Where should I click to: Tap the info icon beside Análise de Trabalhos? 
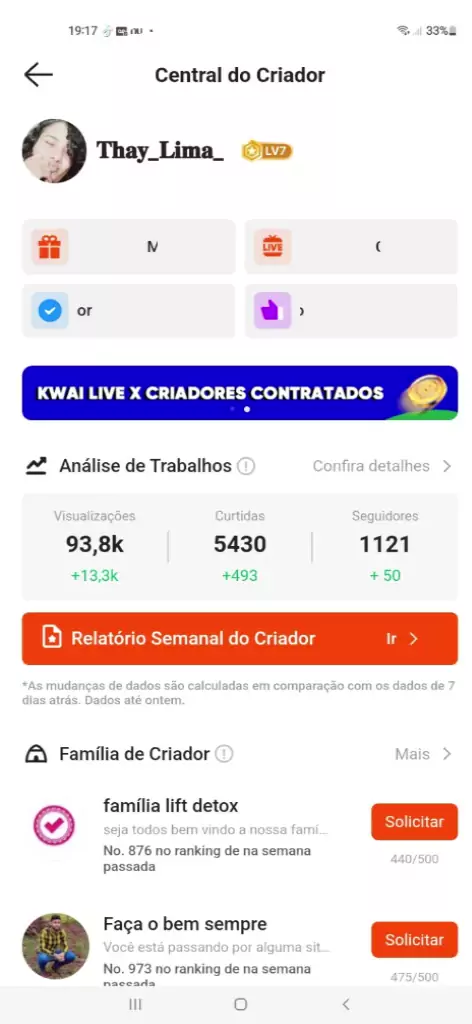[x=245, y=466]
